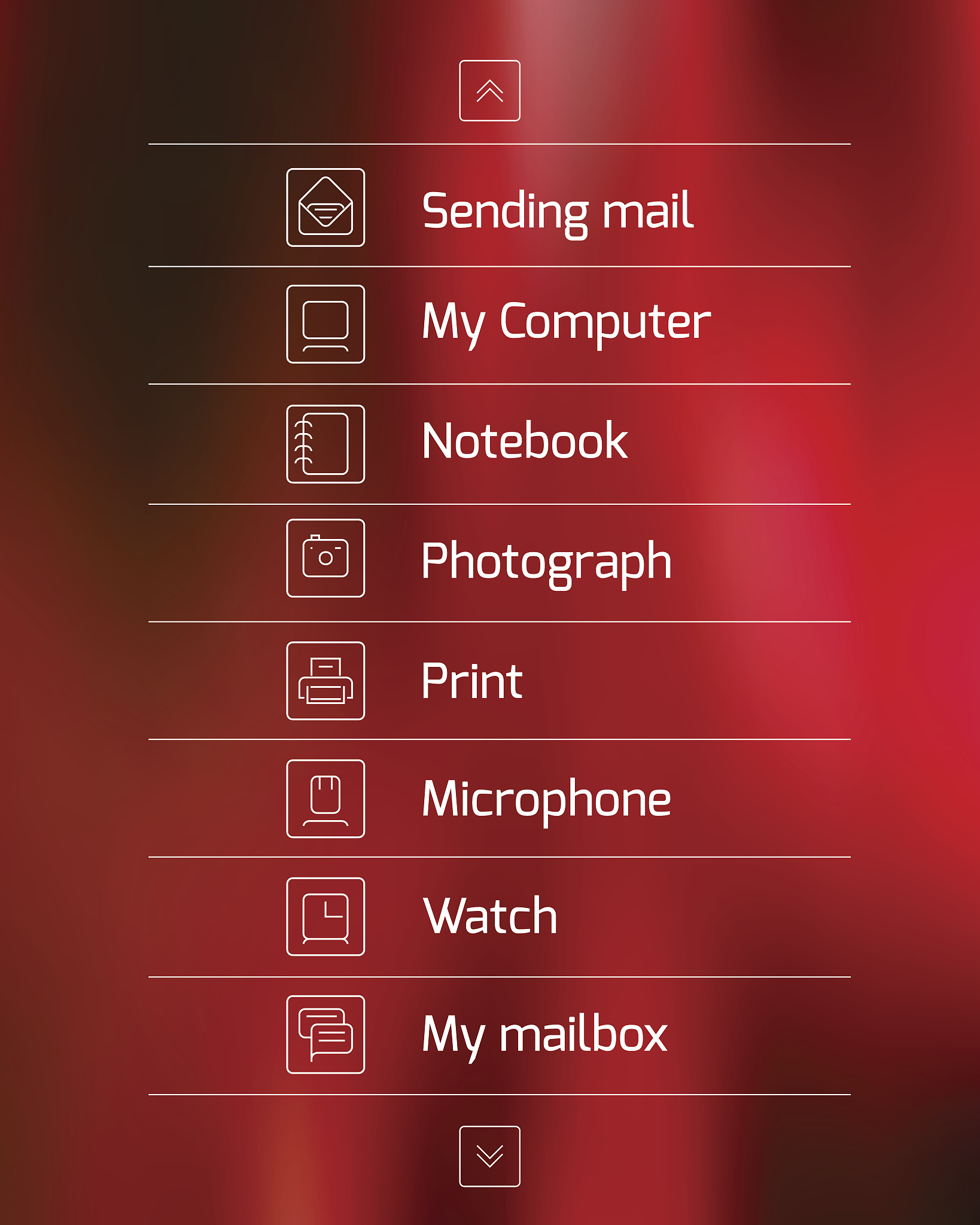Go to My mailbox
The height and width of the screenshot is (1225, 980).
coord(543,1035)
